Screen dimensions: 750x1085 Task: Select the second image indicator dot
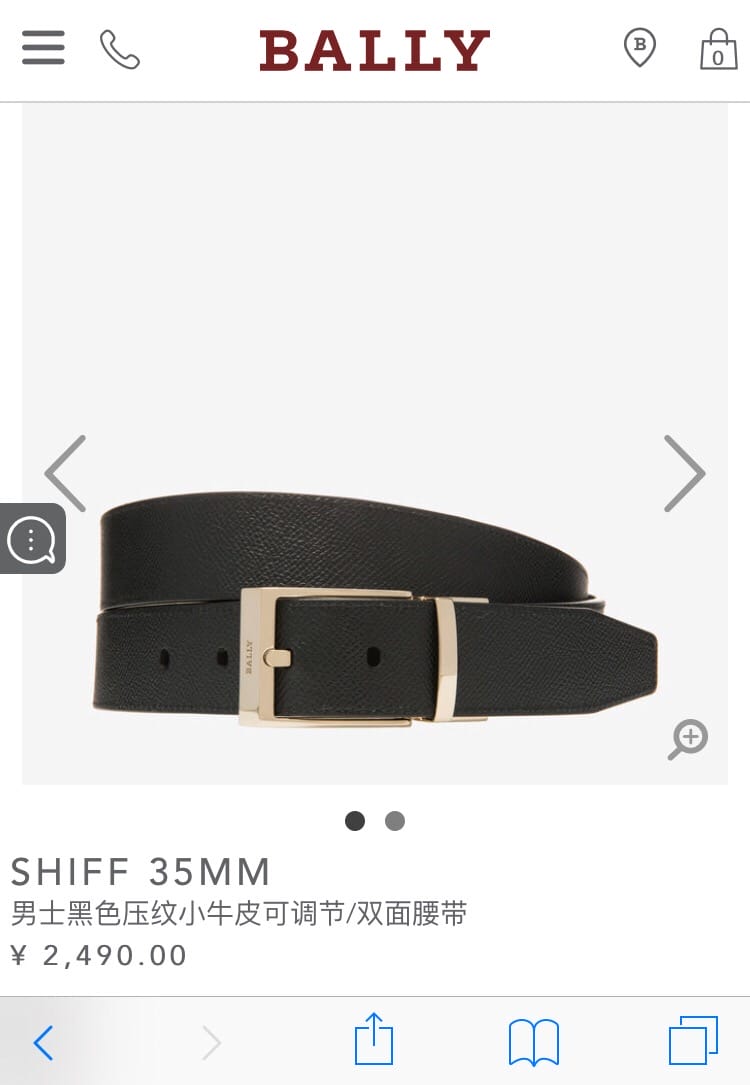click(x=395, y=821)
